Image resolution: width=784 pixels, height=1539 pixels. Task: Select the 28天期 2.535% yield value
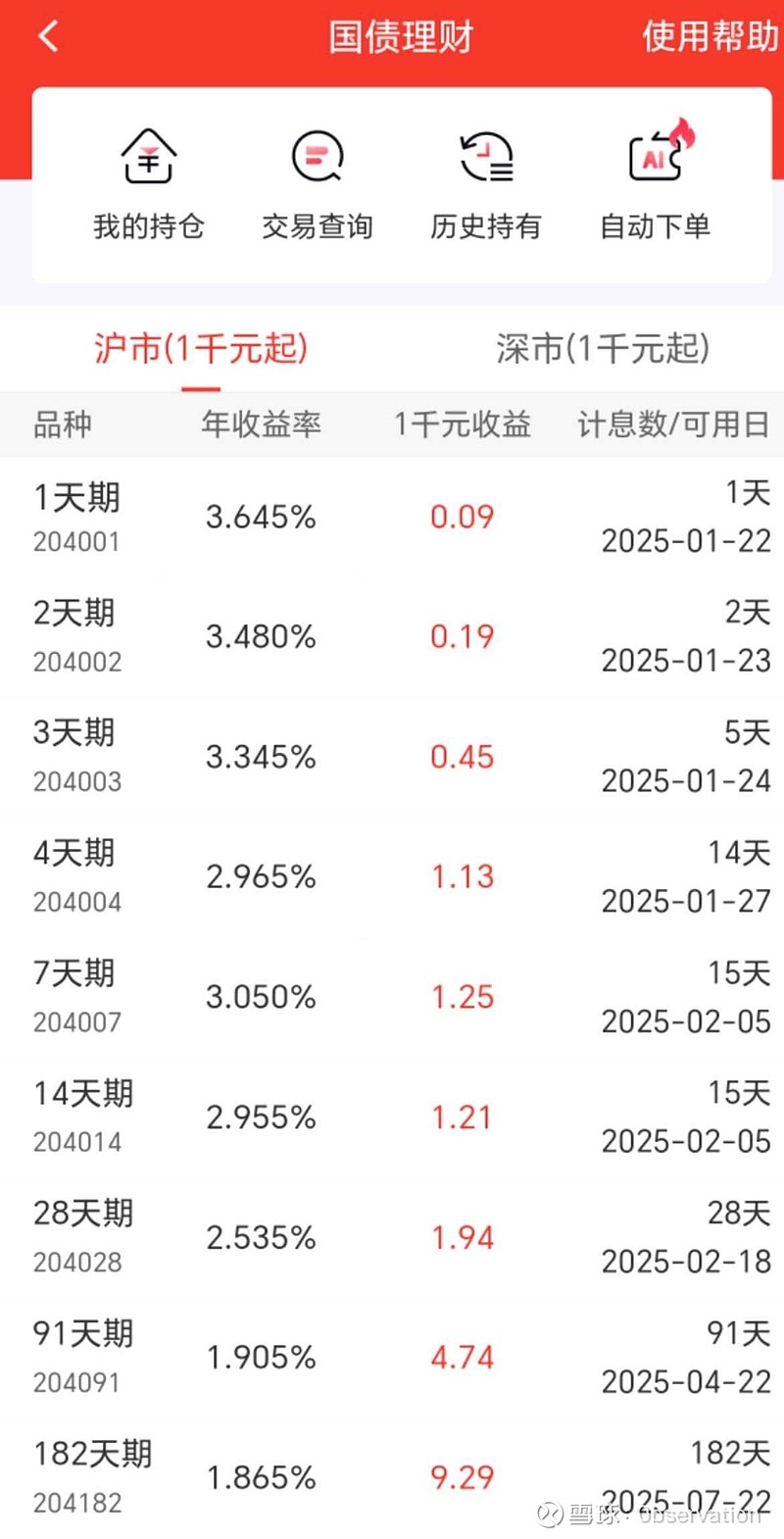click(259, 1236)
